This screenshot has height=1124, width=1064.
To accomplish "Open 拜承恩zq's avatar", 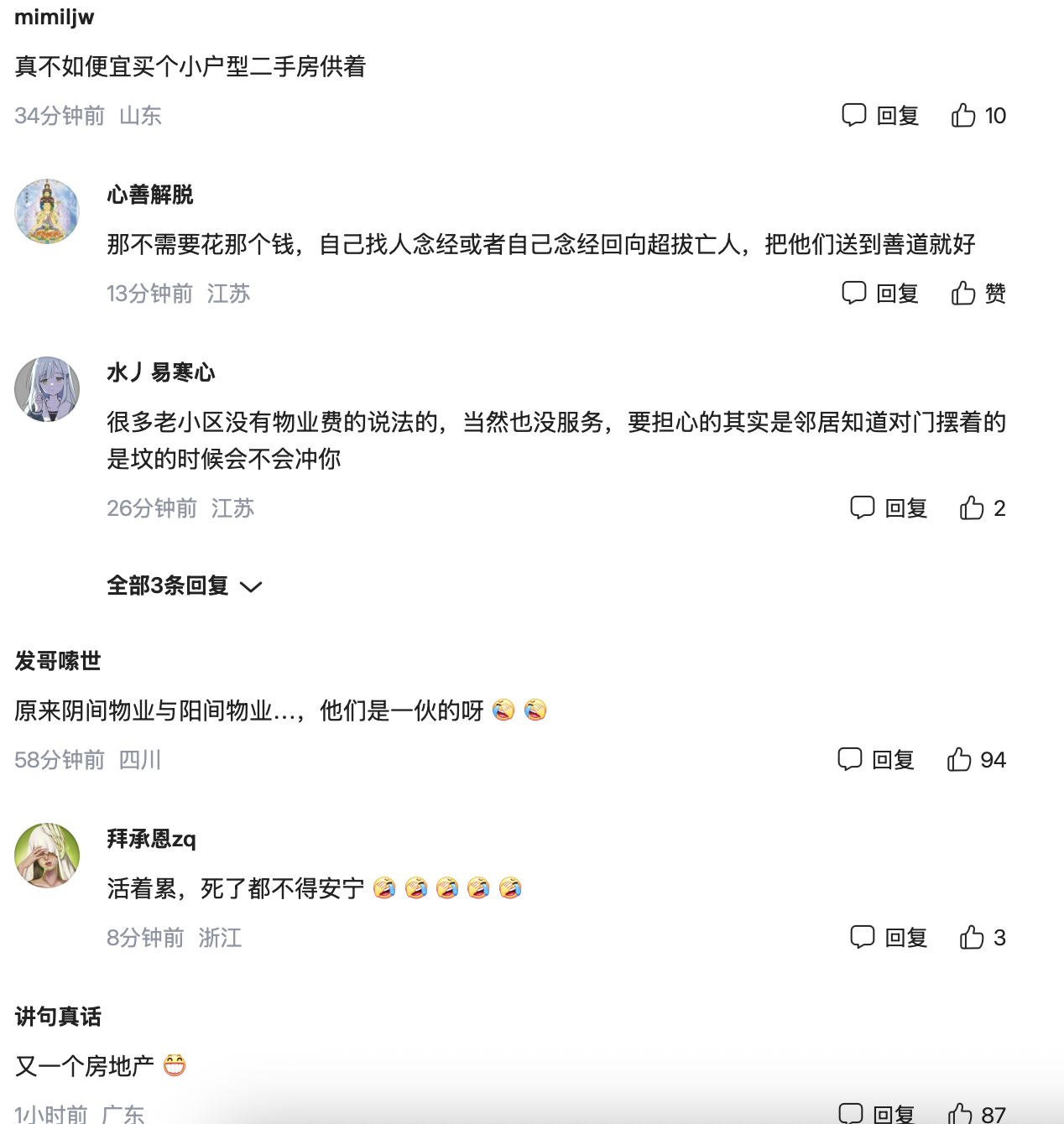I will [47, 856].
